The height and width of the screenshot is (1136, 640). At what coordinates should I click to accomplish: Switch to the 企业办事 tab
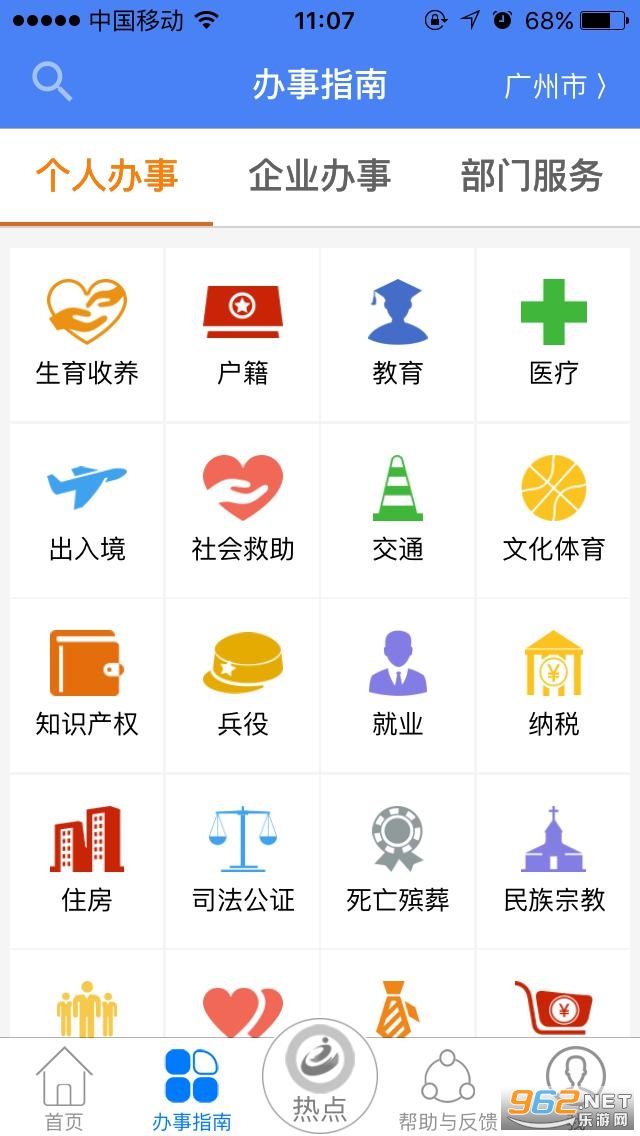tap(319, 176)
